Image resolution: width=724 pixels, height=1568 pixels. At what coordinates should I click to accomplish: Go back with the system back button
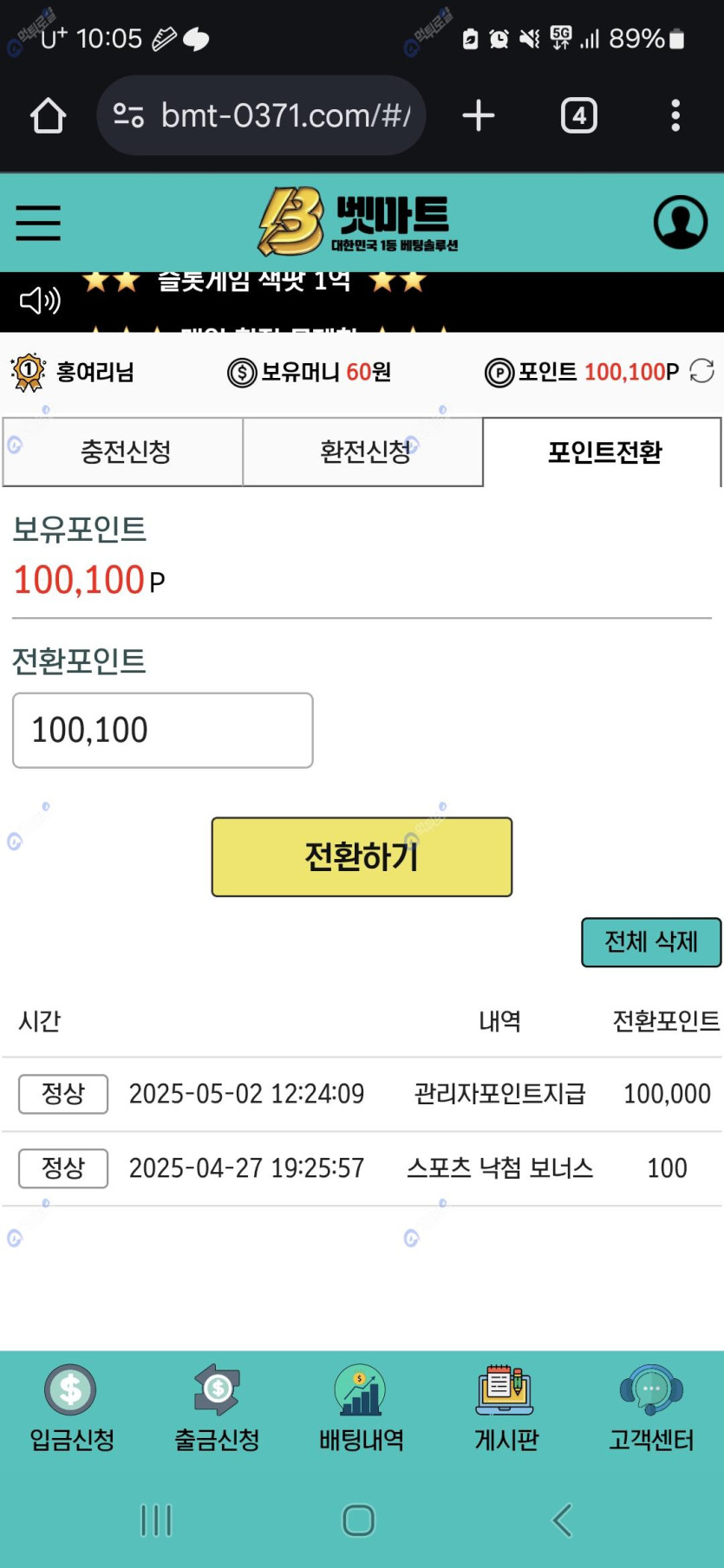pos(563,1519)
